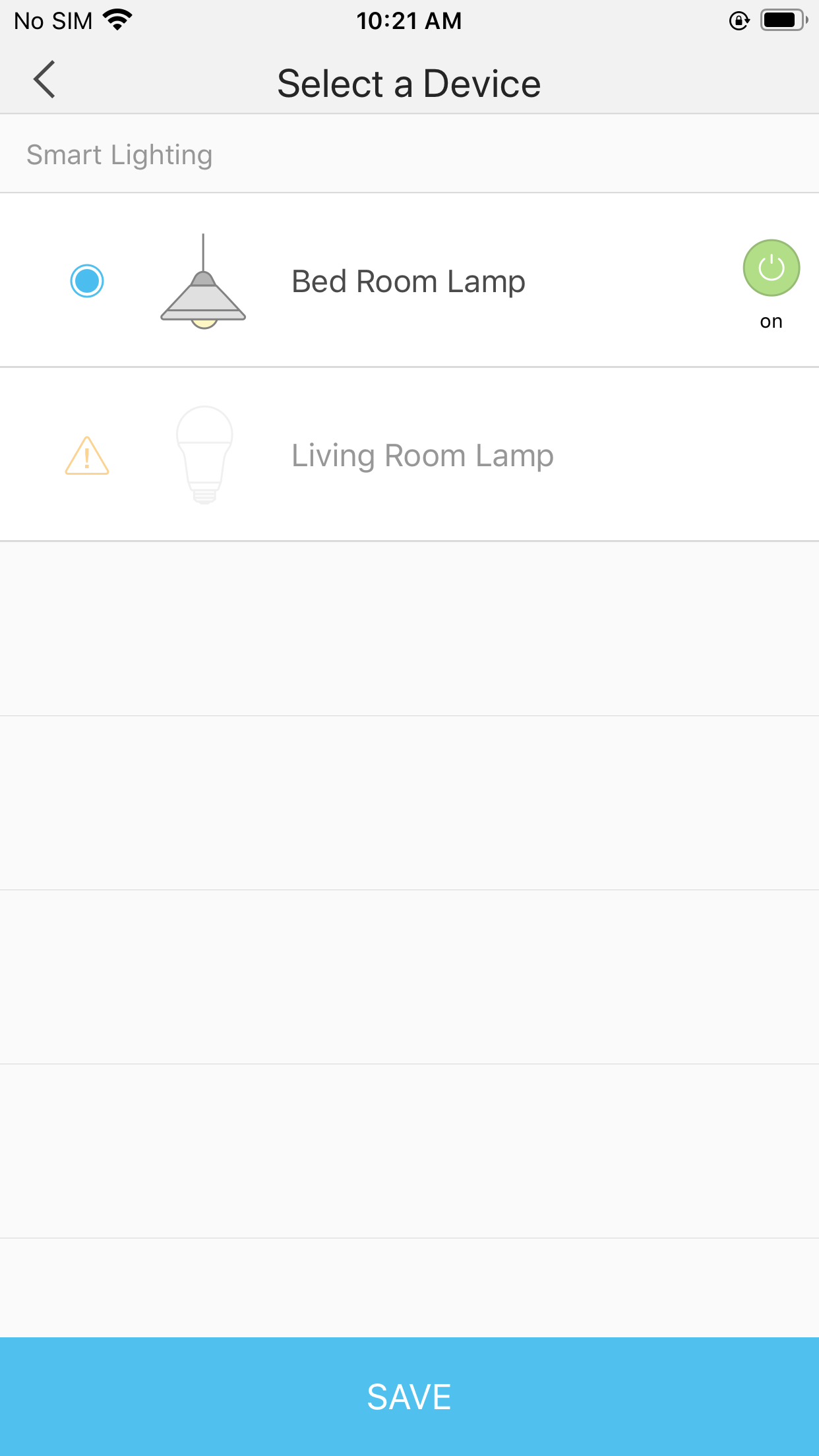This screenshot has height=1456, width=819.
Task: Toggle the Bed Room Lamp power button
Action: (x=771, y=268)
